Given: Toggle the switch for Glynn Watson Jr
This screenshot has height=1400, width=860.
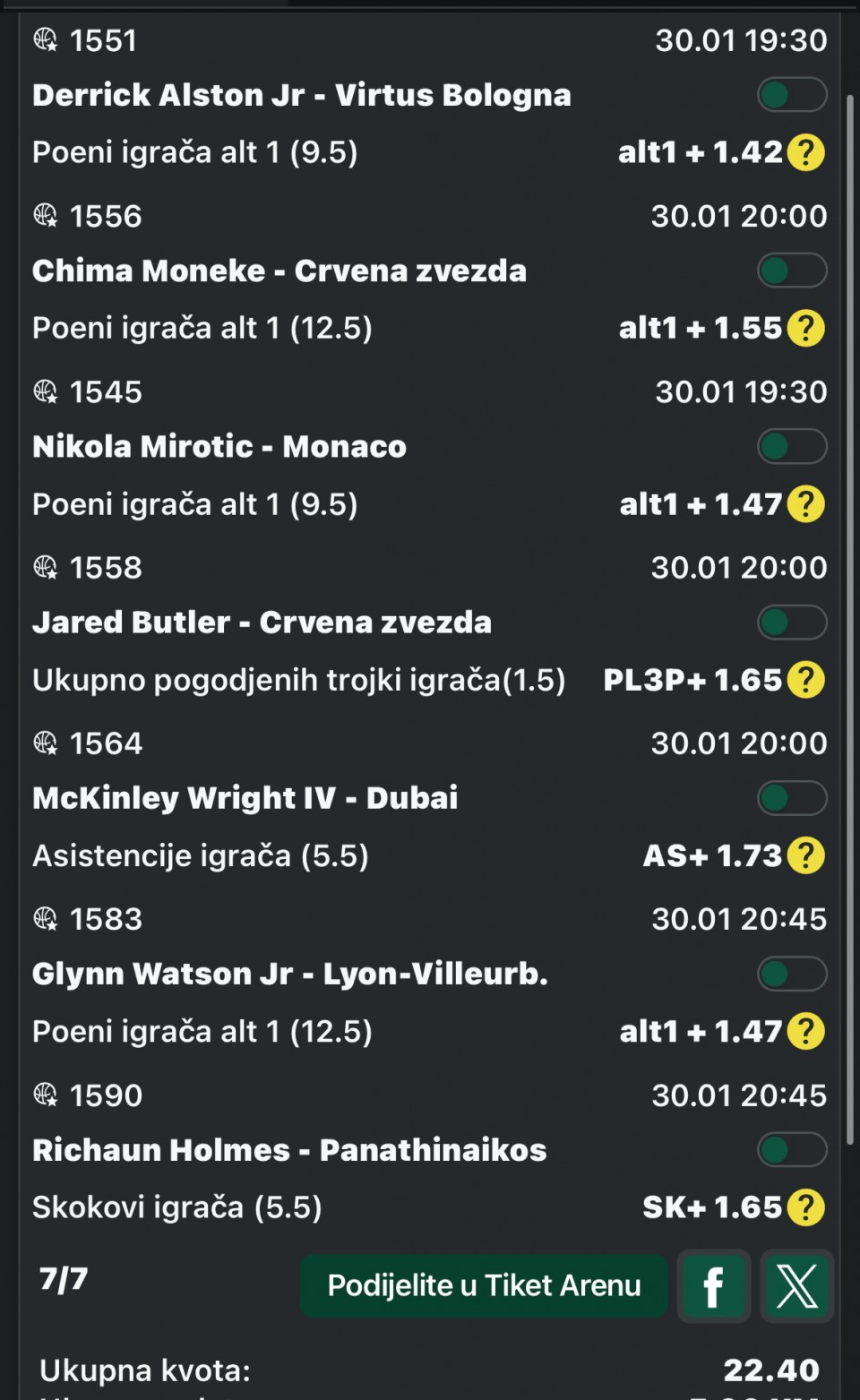Looking at the screenshot, I should pos(791,974).
